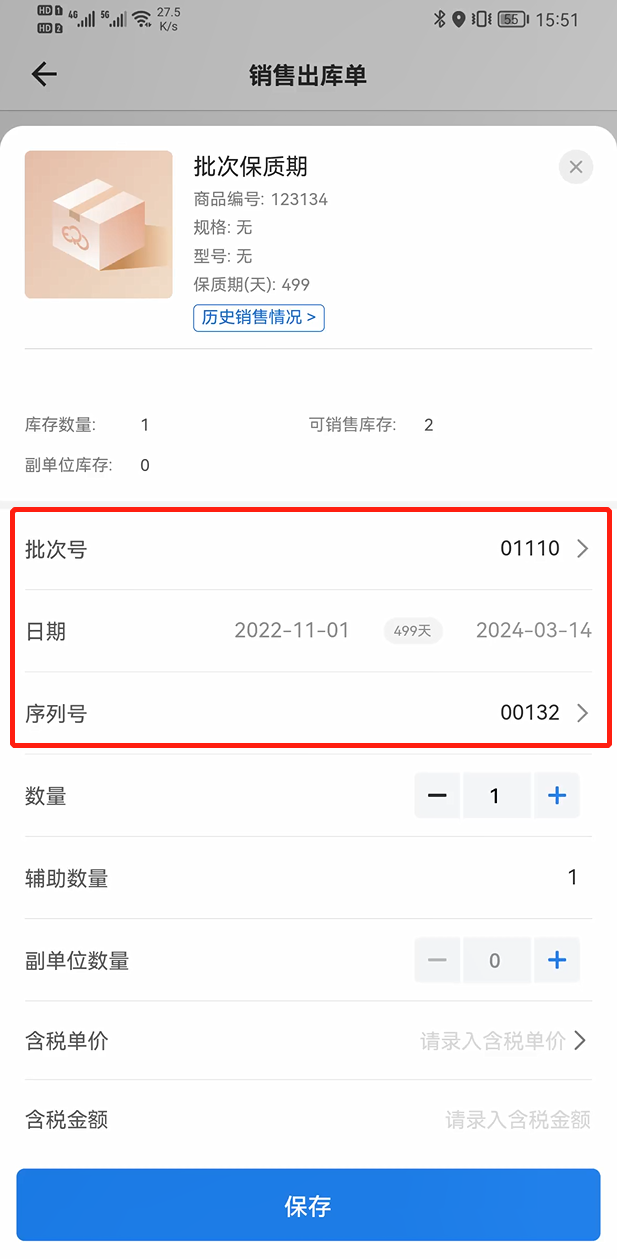Increase 副单位数量 with the plus button
This screenshot has height=1259, width=617.
point(557,960)
